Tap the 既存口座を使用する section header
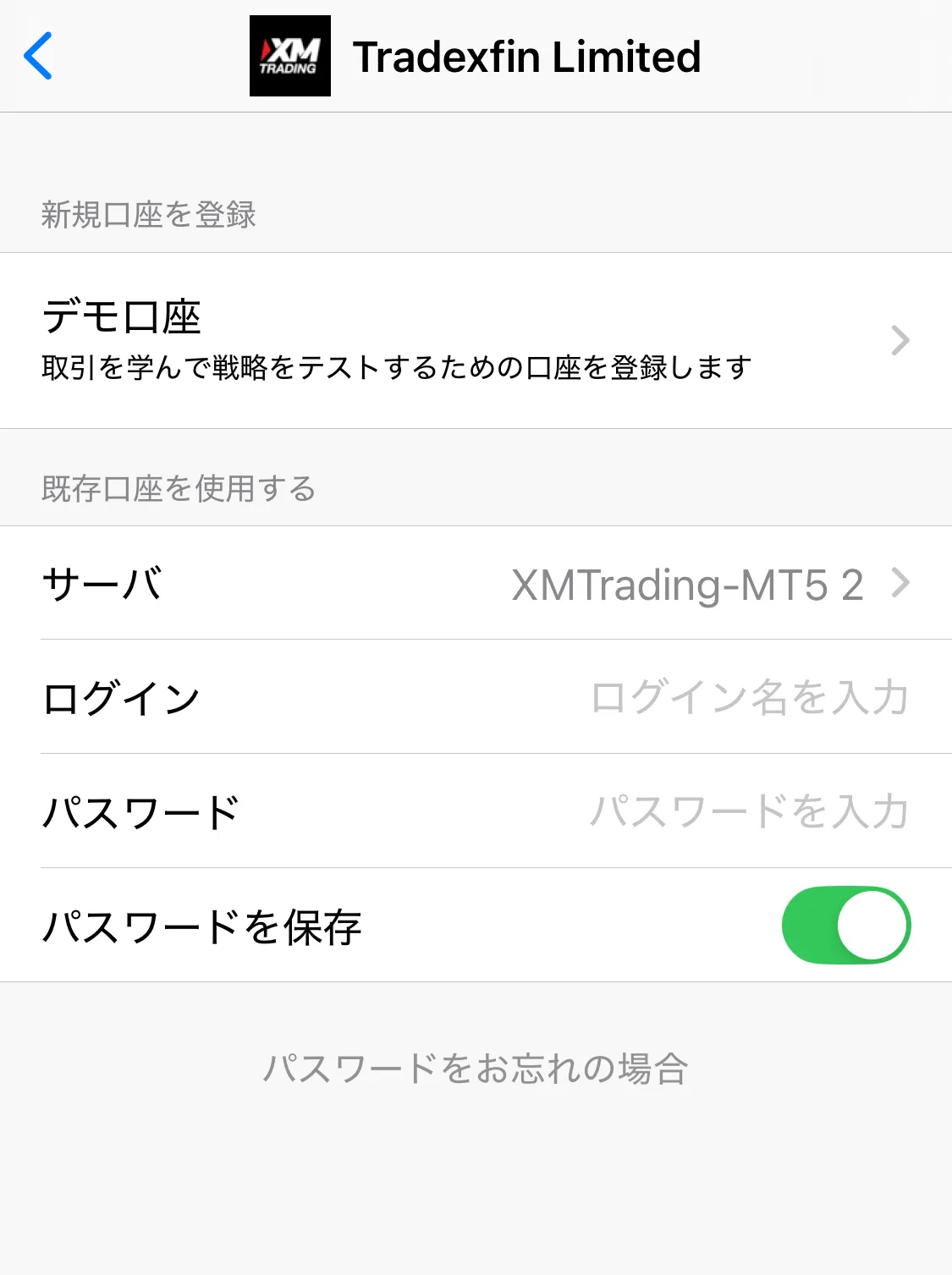 tap(178, 487)
